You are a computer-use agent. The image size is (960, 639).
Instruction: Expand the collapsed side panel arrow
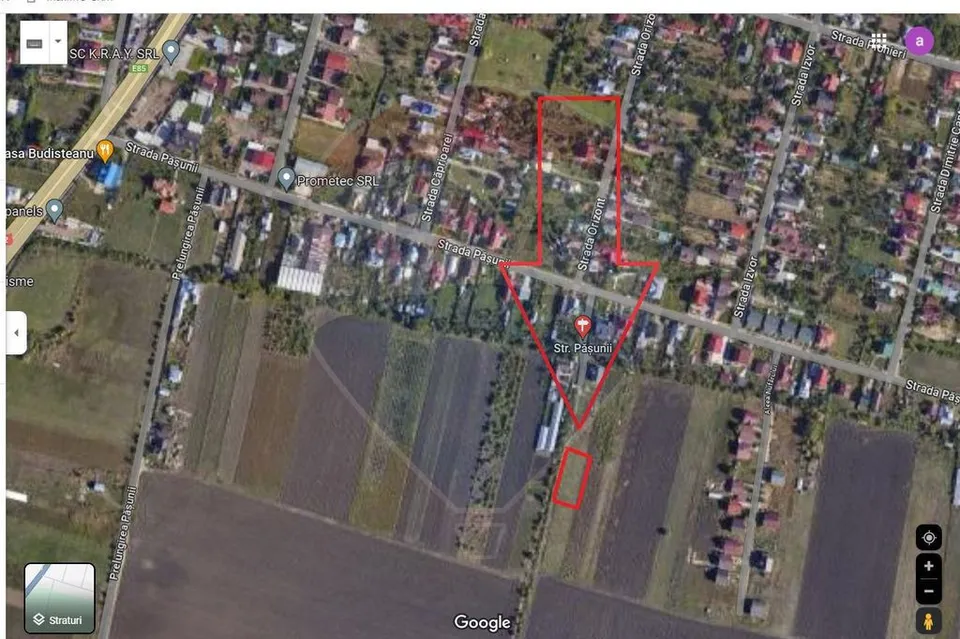point(17,332)
